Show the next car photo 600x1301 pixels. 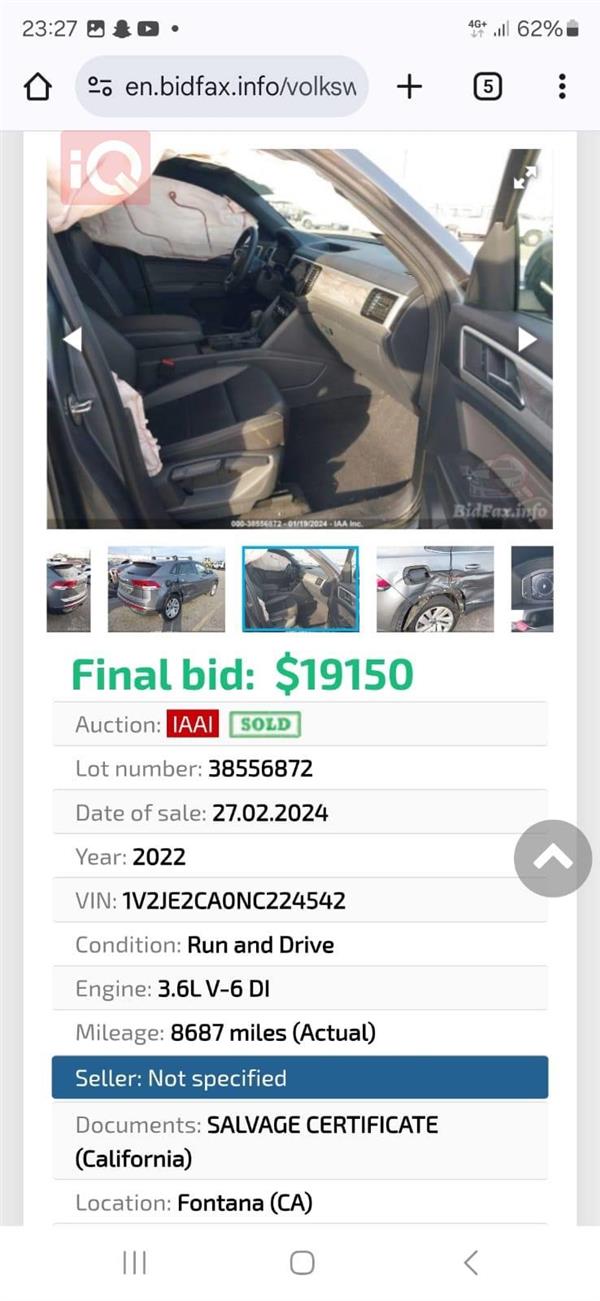click(x=527, y=340)
